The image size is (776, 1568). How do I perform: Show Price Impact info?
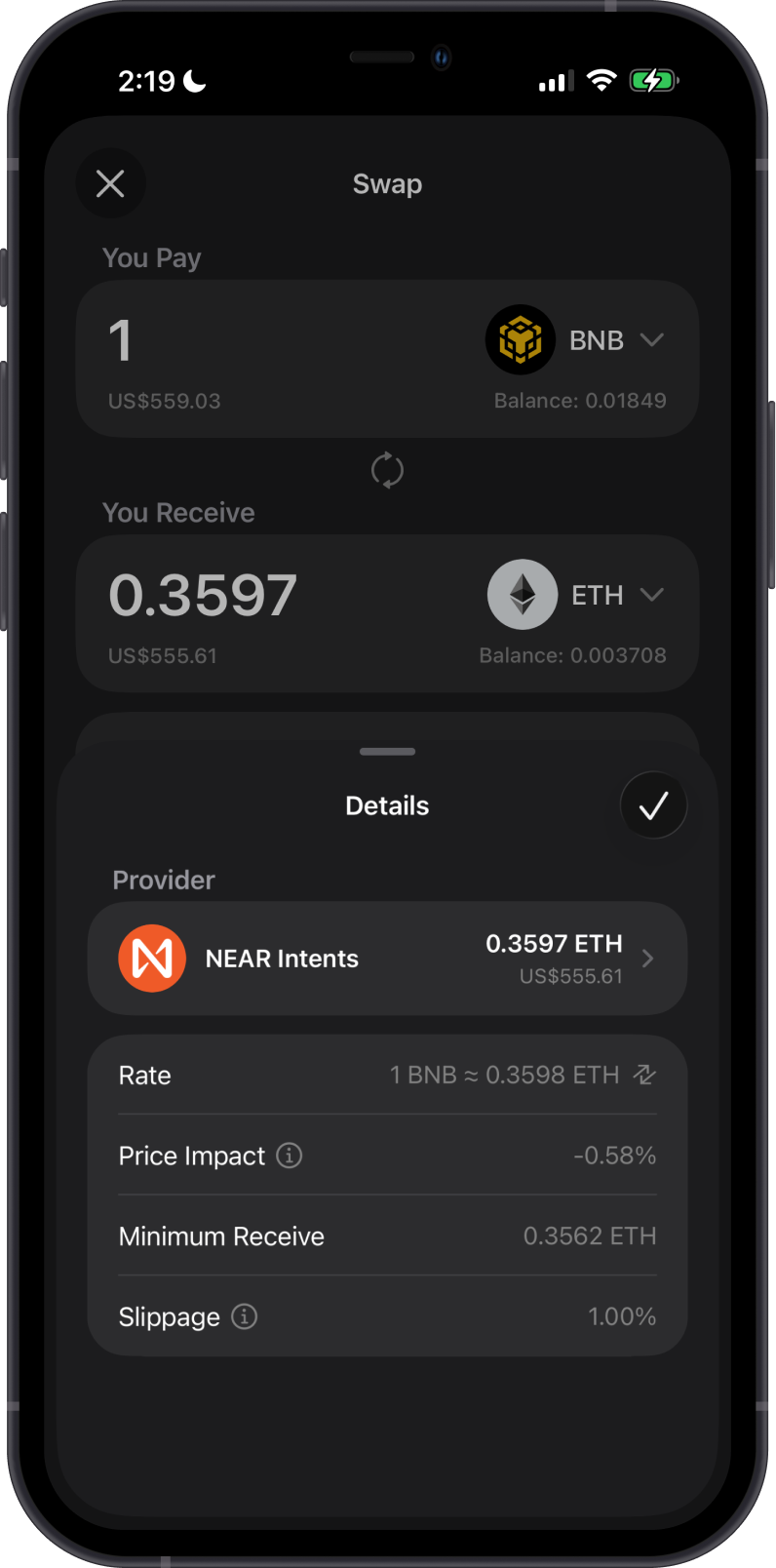pos(289,1156)
